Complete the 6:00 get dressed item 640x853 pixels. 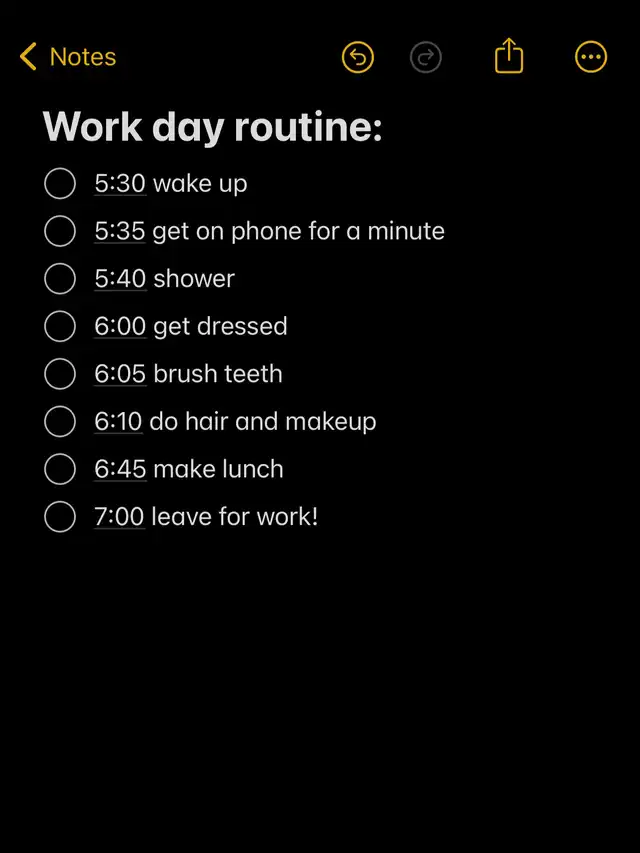coord(60,327)
